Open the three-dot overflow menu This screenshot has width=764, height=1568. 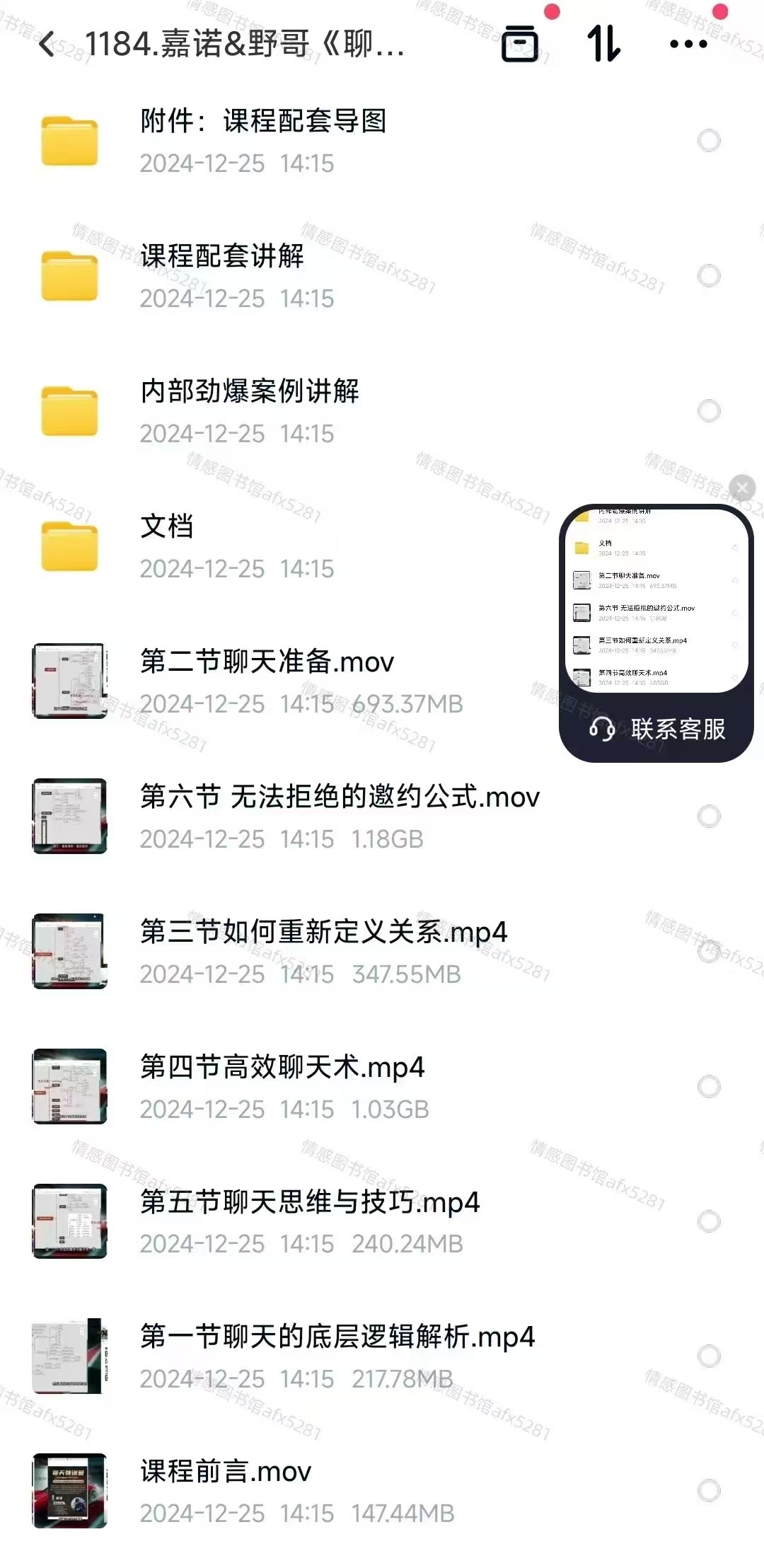click(688, 45)
